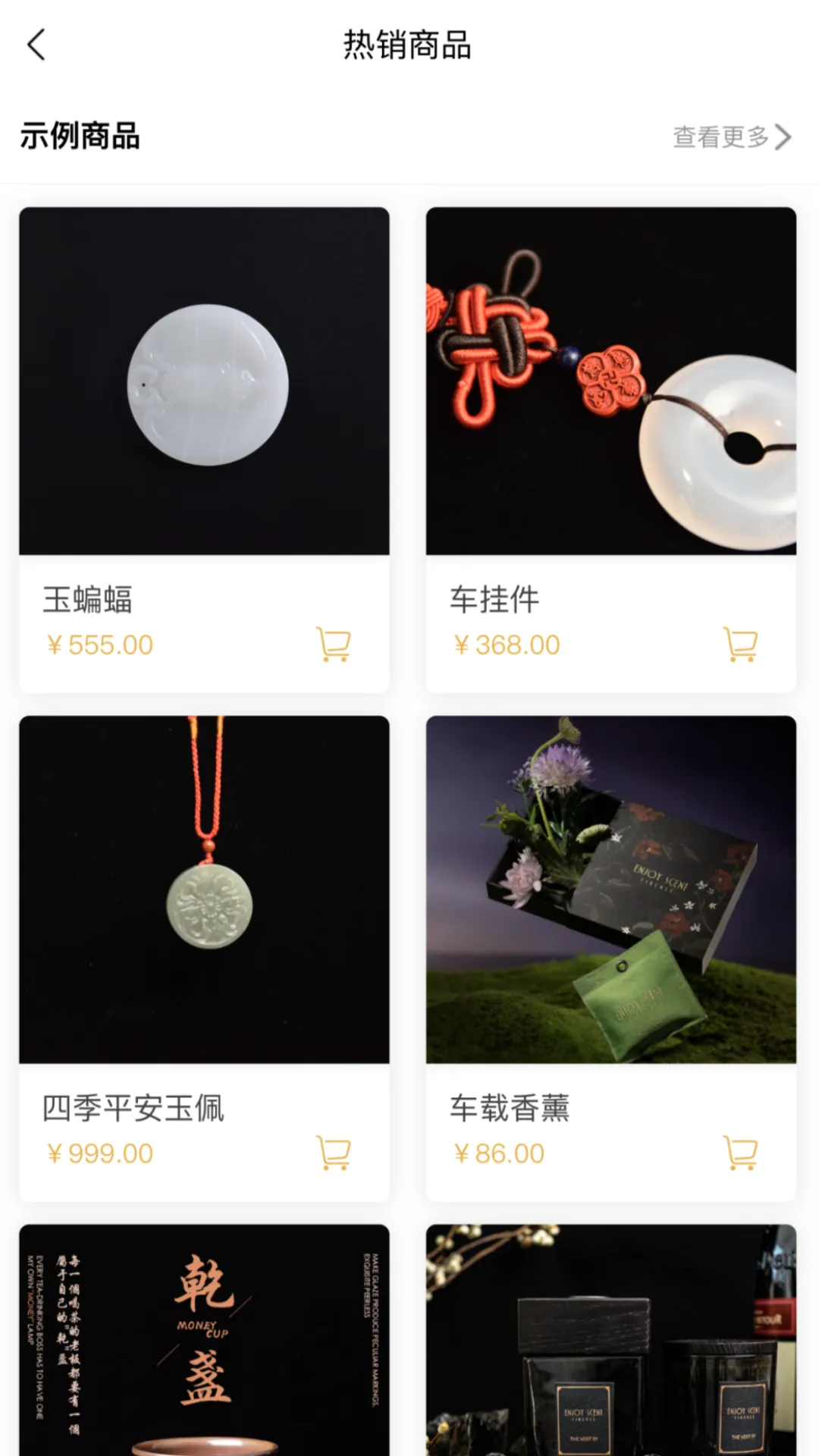Screen dimensions: 819x1456
Task: Add 车挂件 to the shopping cart
Action: click(741, 645)
